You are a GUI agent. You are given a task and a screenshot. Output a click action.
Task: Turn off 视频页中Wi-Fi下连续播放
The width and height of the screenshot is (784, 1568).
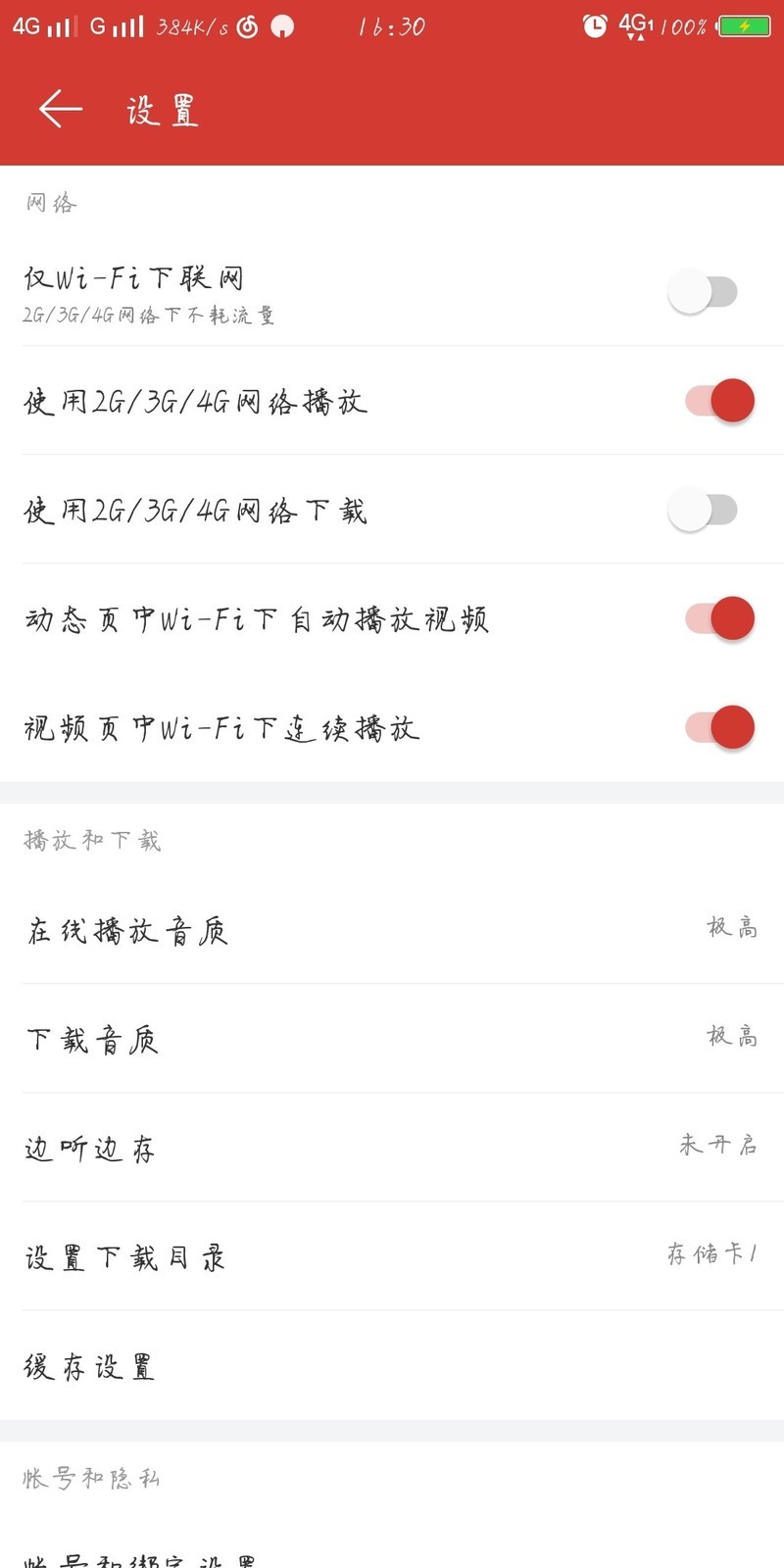point(720,728)
